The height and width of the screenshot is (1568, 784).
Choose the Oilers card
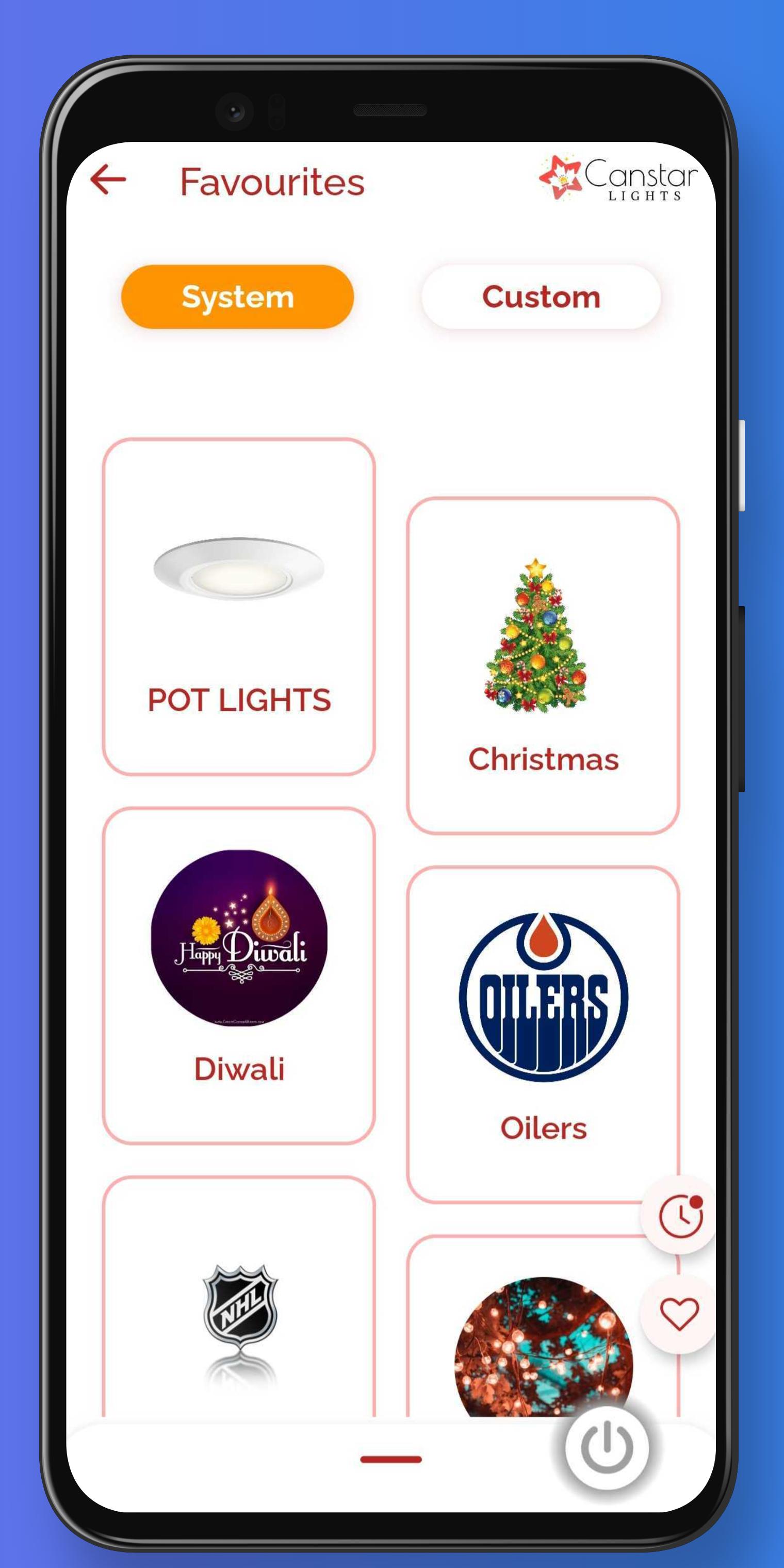click(543, 1035)
